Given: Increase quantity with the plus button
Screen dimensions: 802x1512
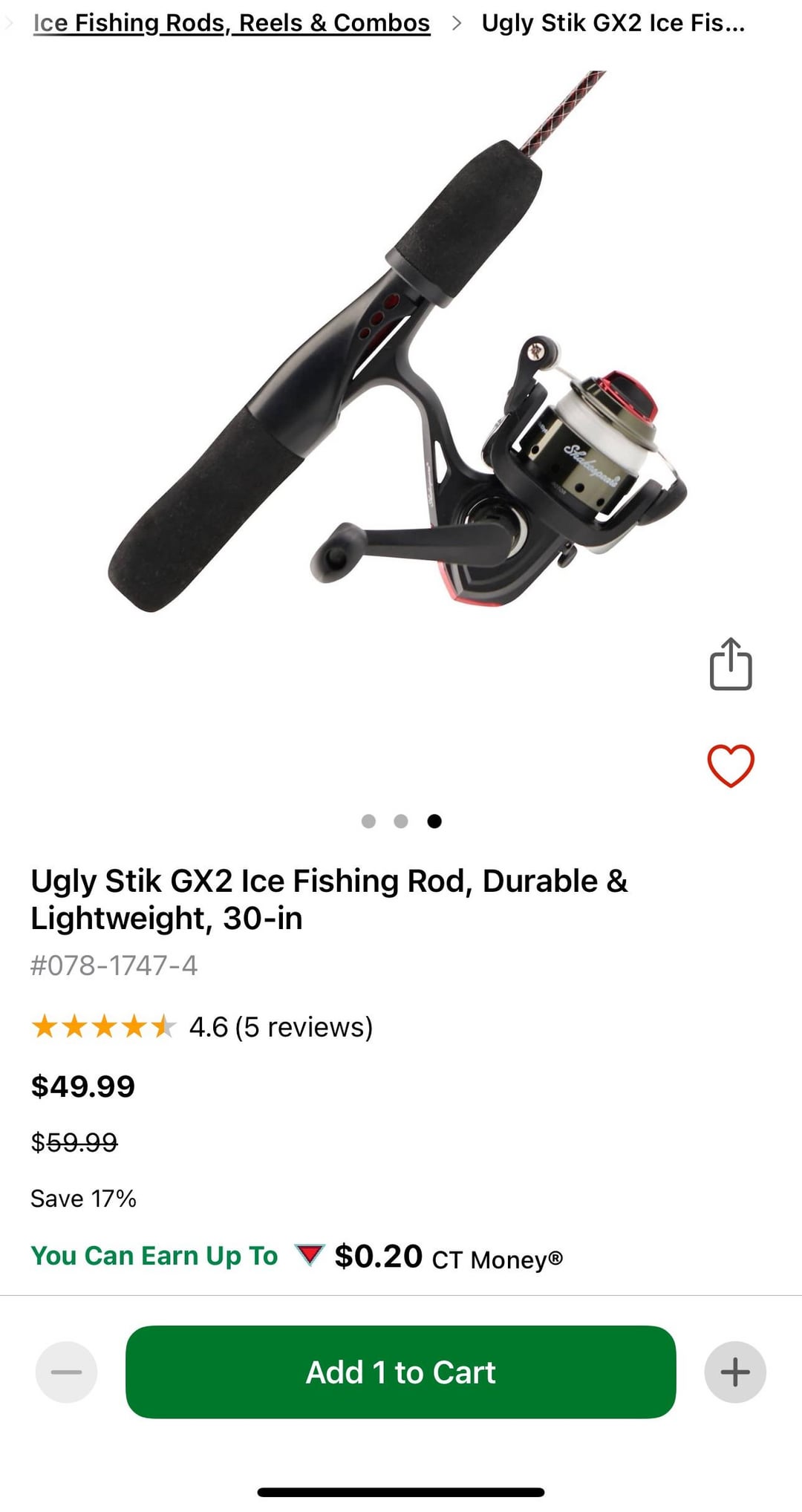Looking at the screenshot, I should 734,1372.
